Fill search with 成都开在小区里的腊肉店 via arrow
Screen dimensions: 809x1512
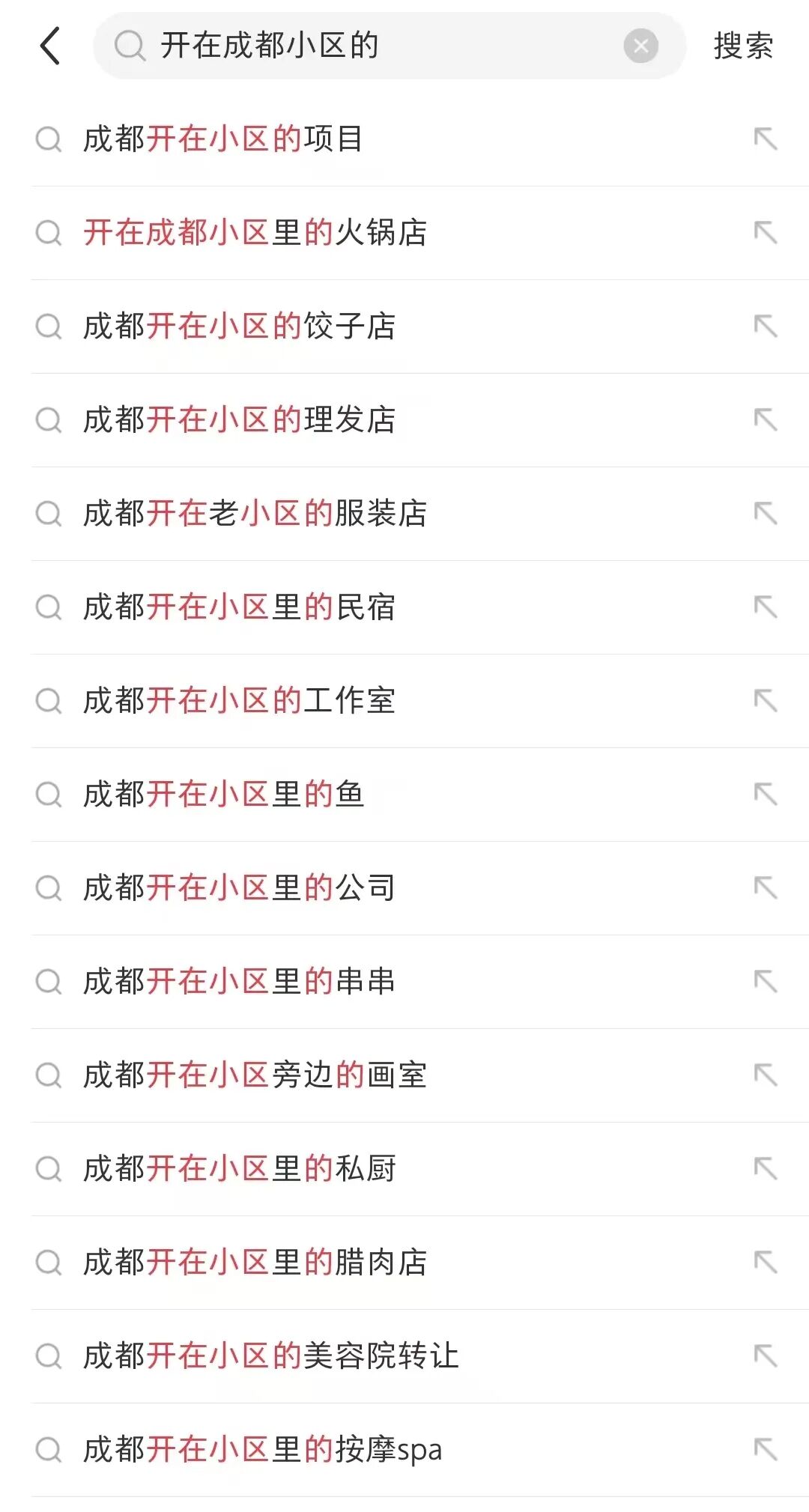(x=766, y=1262)
